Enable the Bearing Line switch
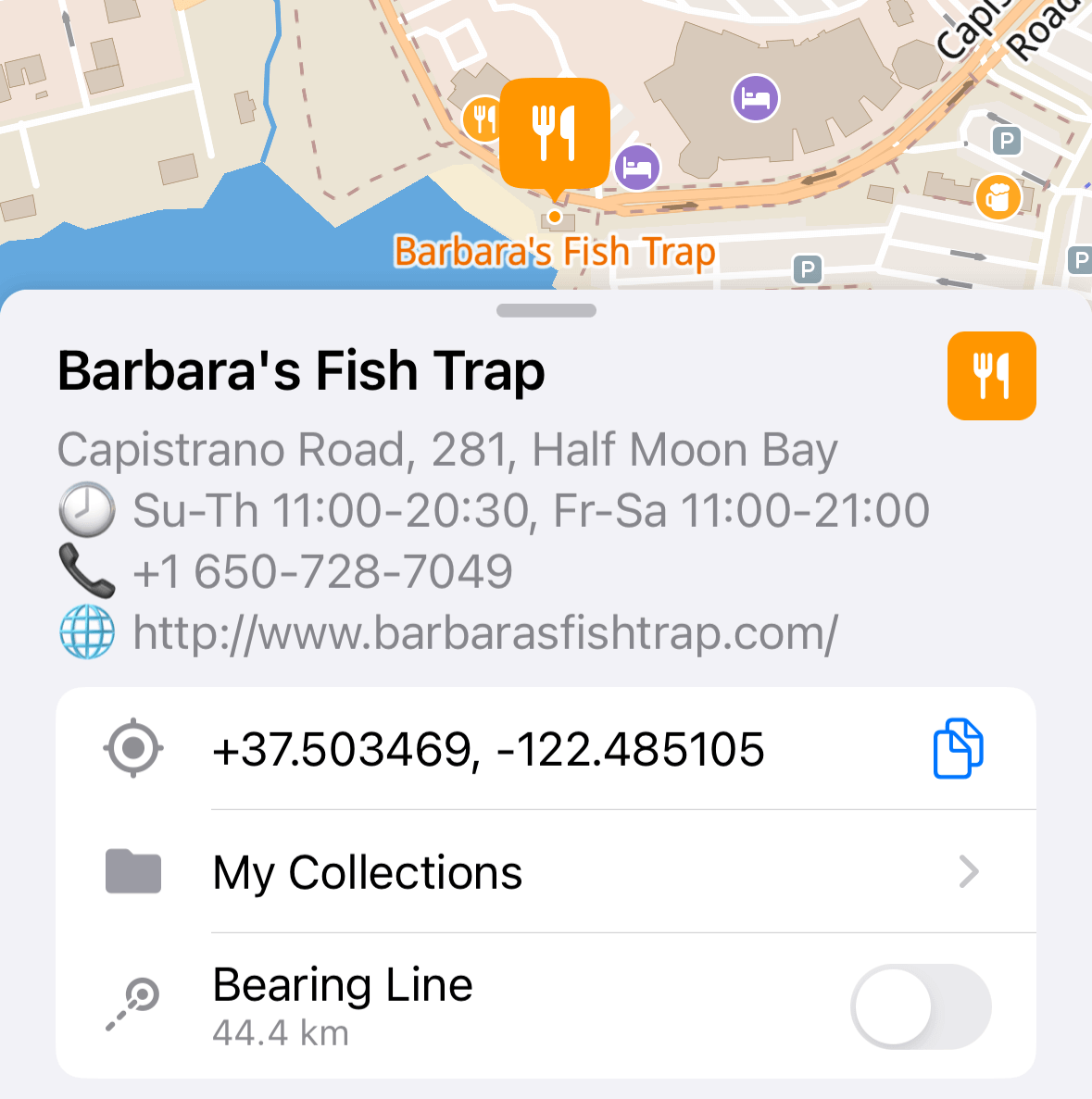 click(920, 1006)
